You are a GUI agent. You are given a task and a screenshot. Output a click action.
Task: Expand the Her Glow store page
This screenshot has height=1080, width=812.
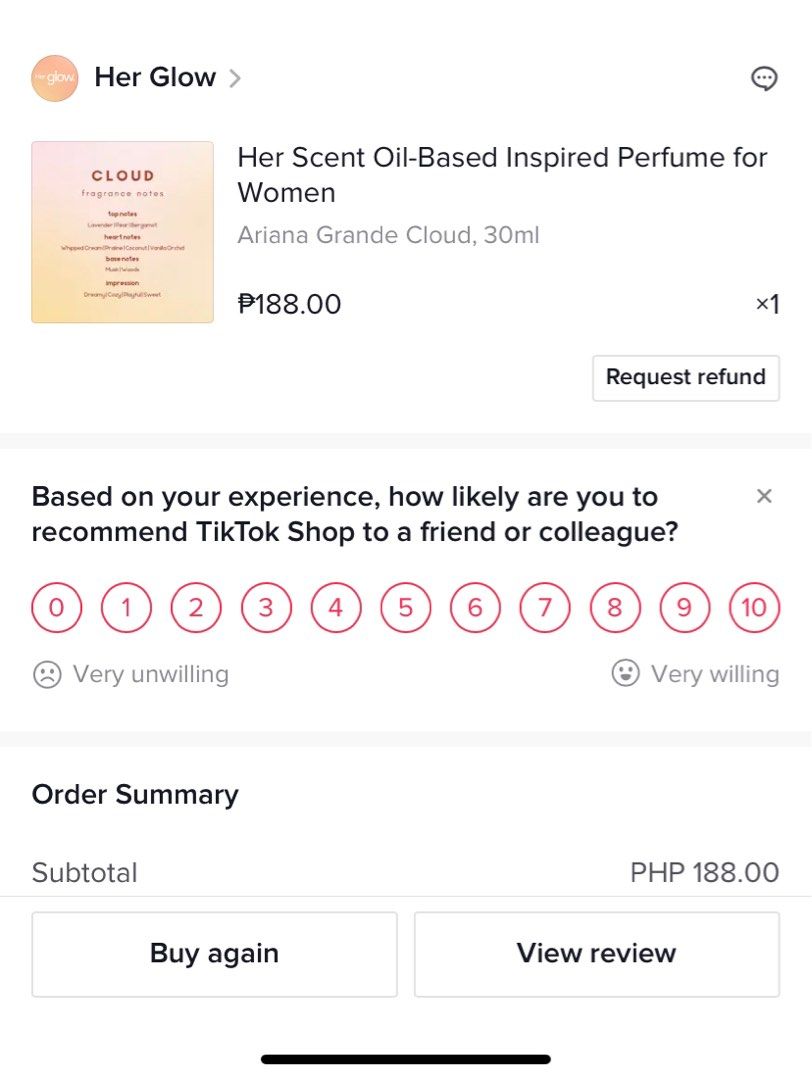(x=235, y=78)
